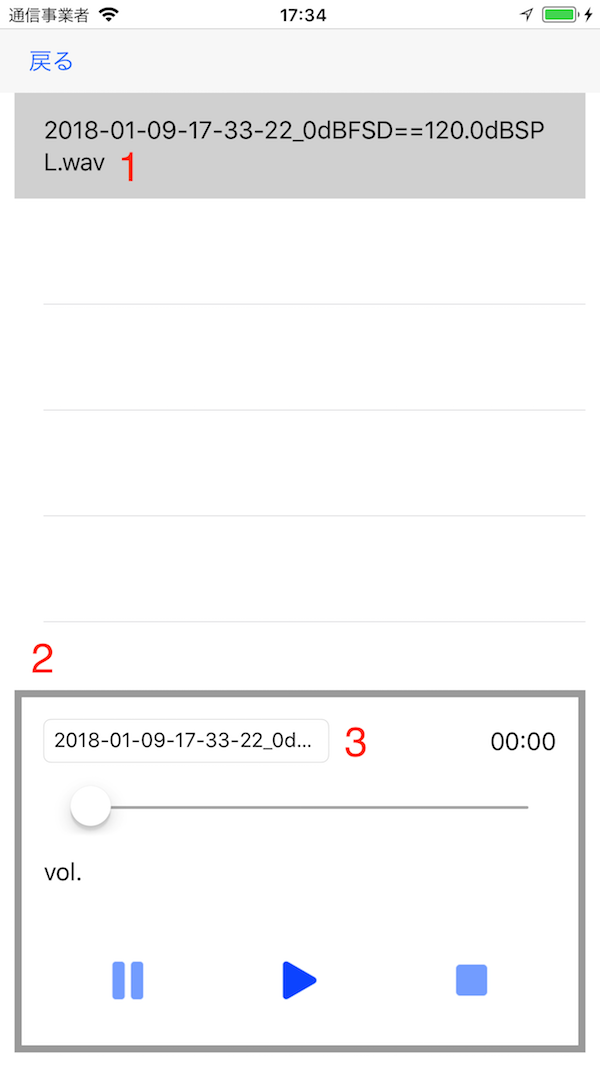Tap the filename field in the player
600x1067 pixels.
[x=186, y=741]
